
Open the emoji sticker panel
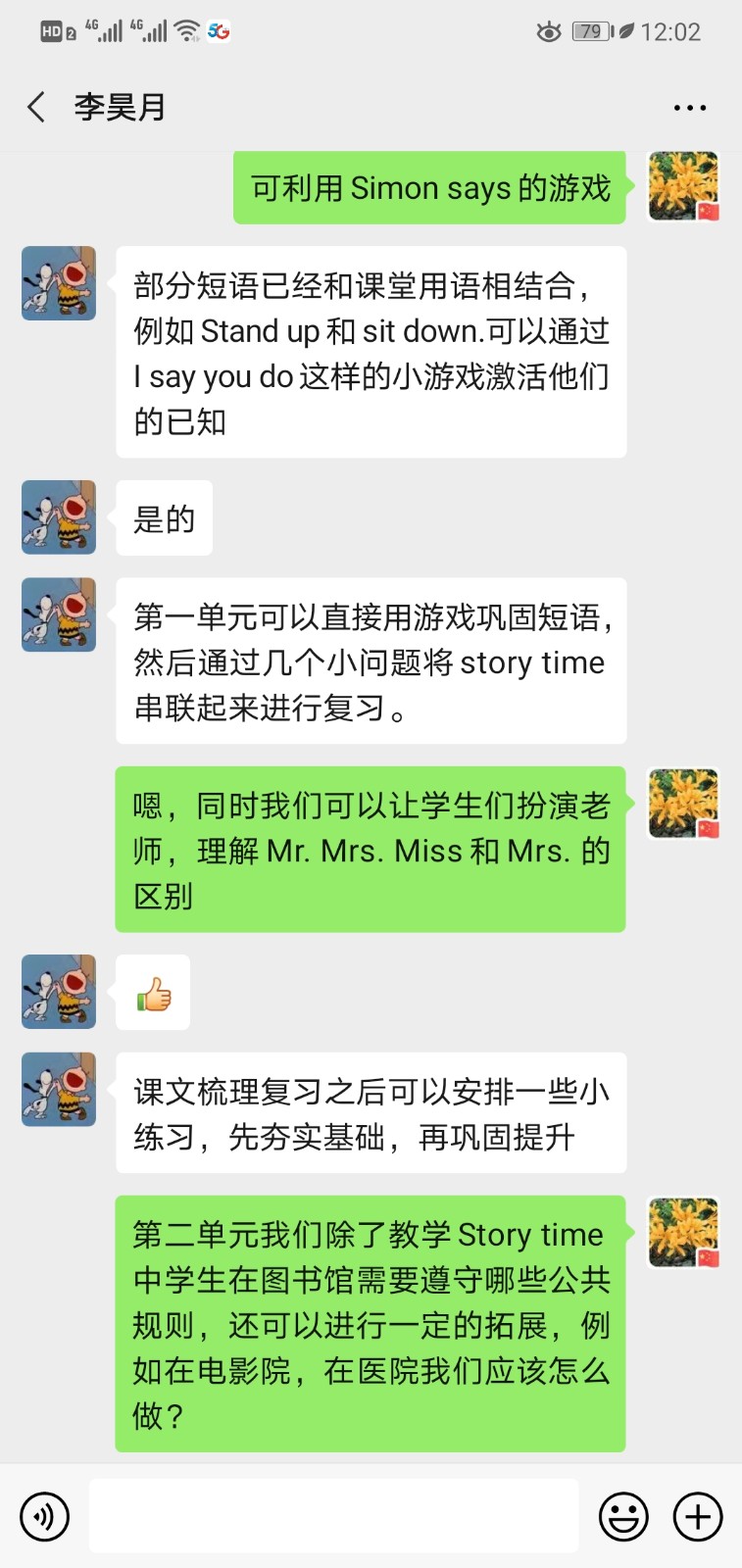623,1516
